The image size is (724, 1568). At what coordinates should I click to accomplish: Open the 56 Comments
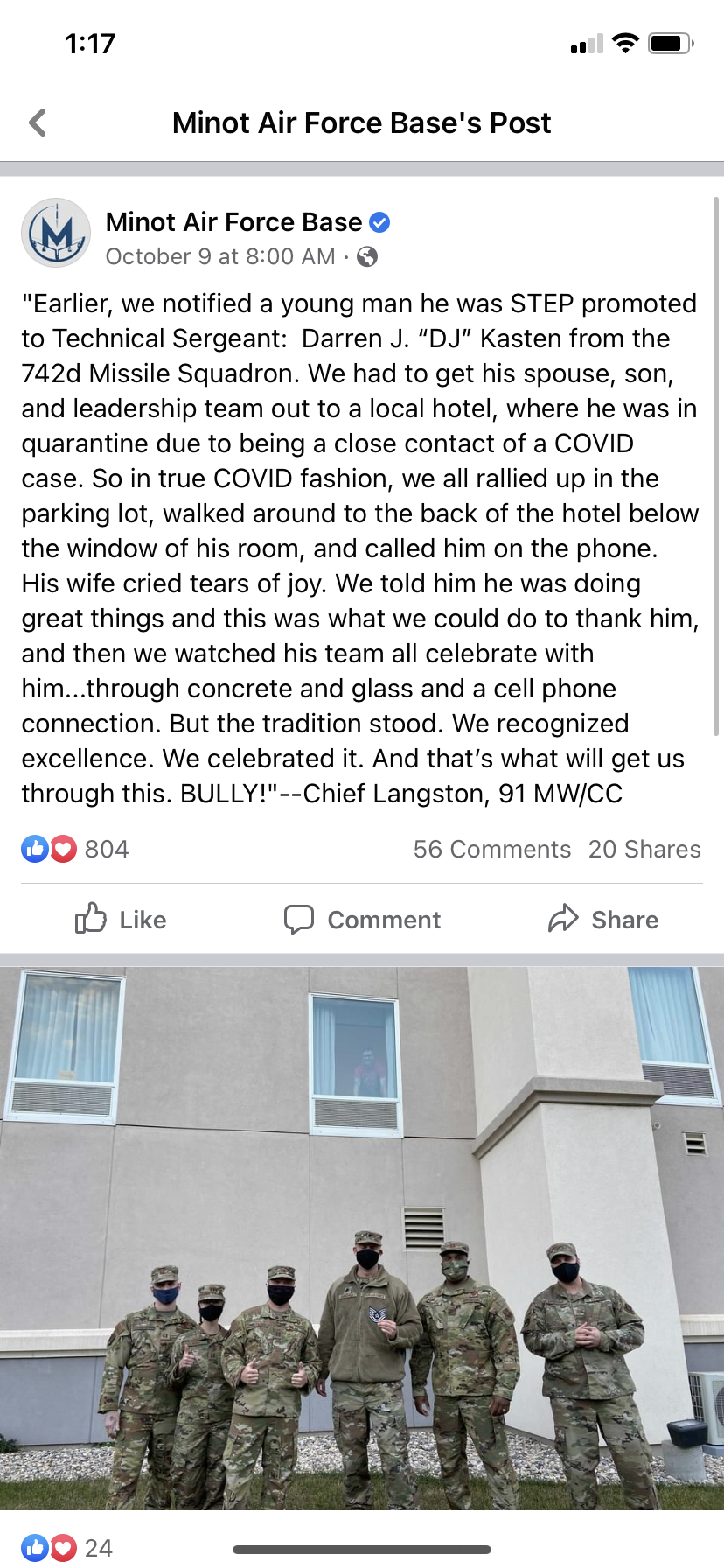pyautogui.click(x=491, y=849)
